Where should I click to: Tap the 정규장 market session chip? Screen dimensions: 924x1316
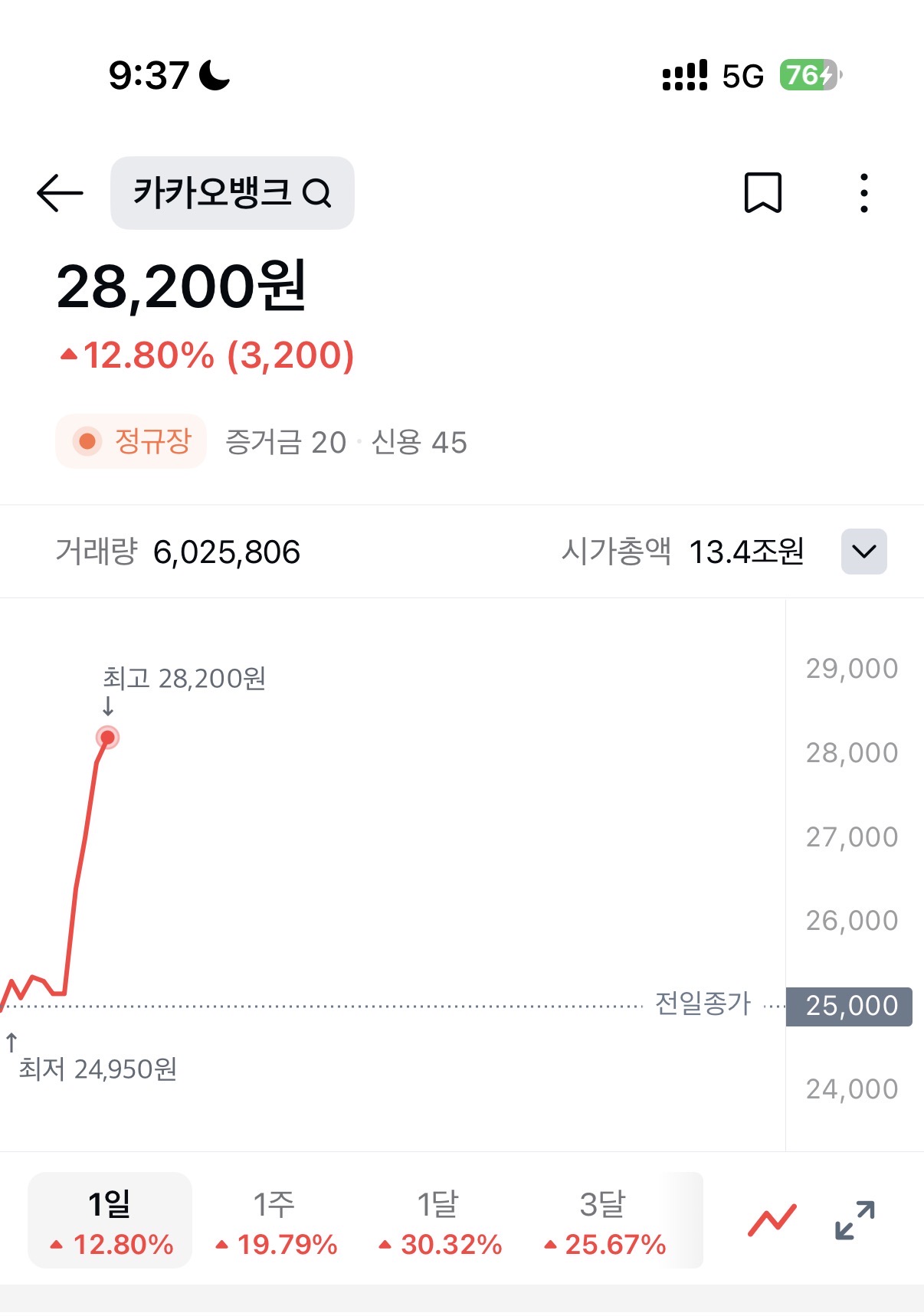(x=131, y=441)
